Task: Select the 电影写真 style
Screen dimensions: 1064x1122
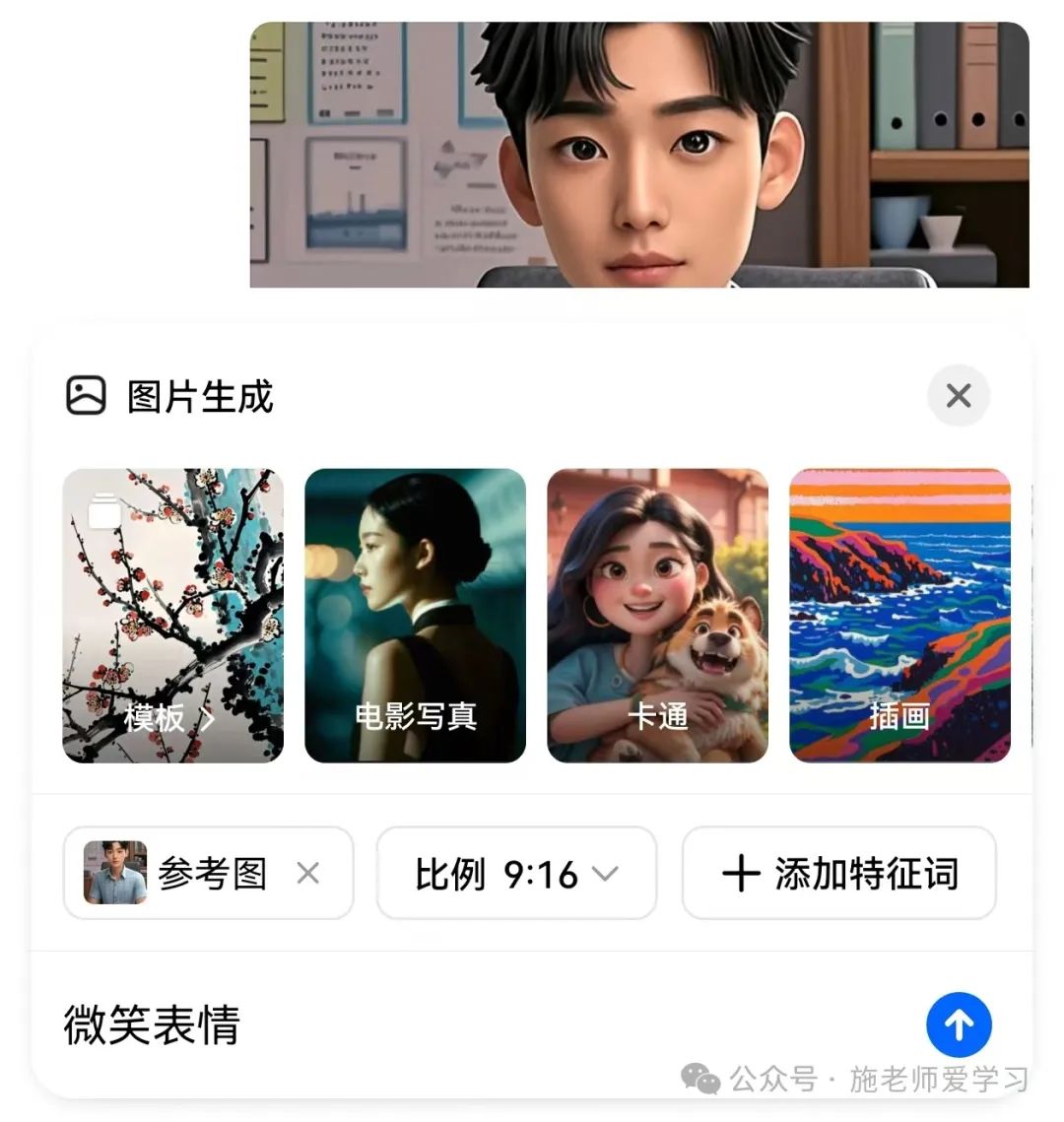Action: tap(415, 616)
